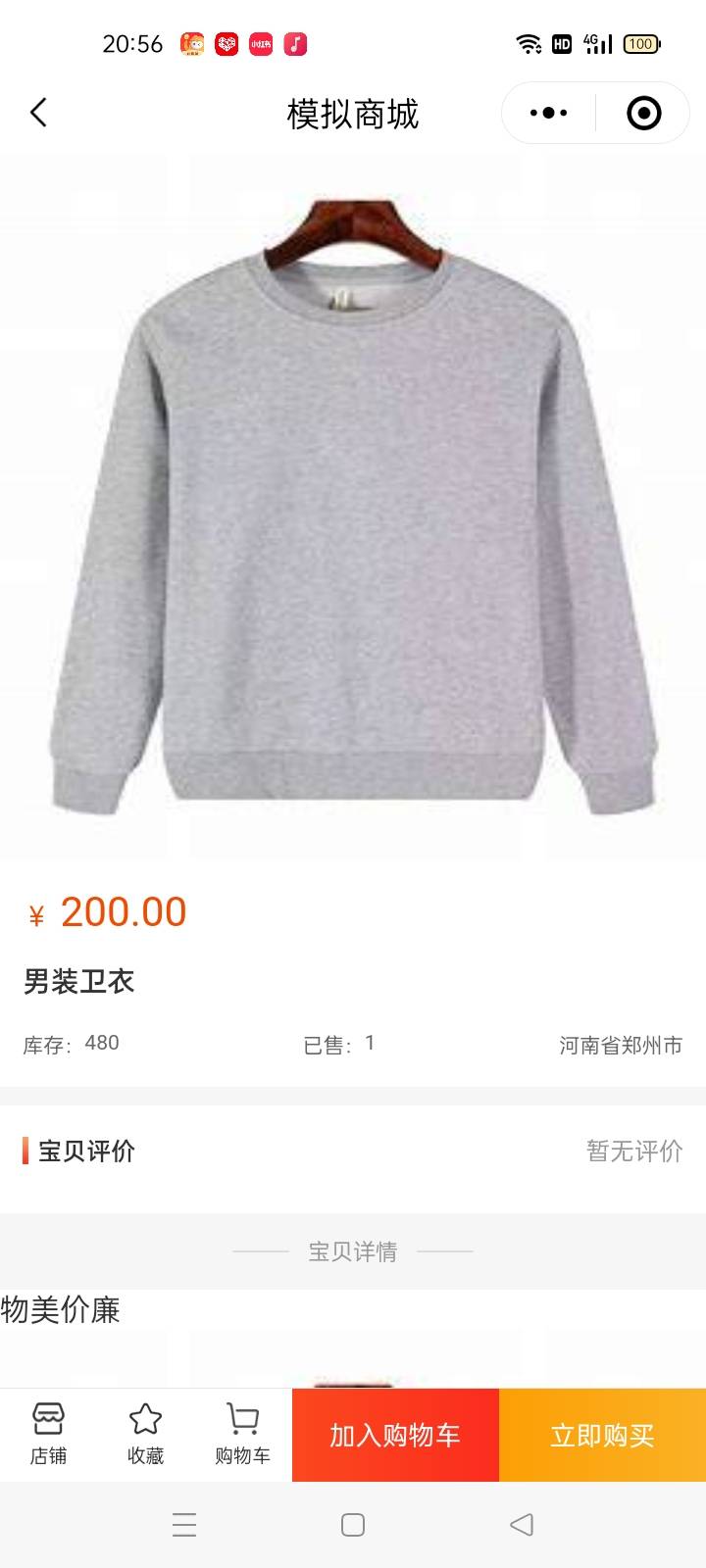
Task: Open the system recent apps button
Action: coord(184,1525)
